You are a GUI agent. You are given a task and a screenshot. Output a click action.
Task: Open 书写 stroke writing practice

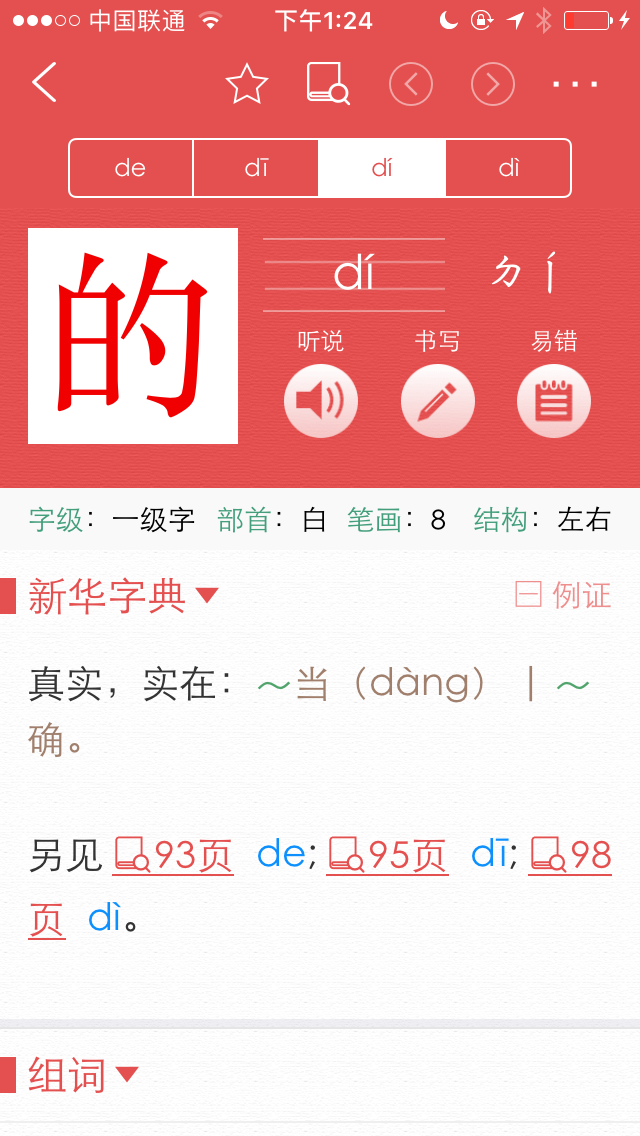coord(437,401)
